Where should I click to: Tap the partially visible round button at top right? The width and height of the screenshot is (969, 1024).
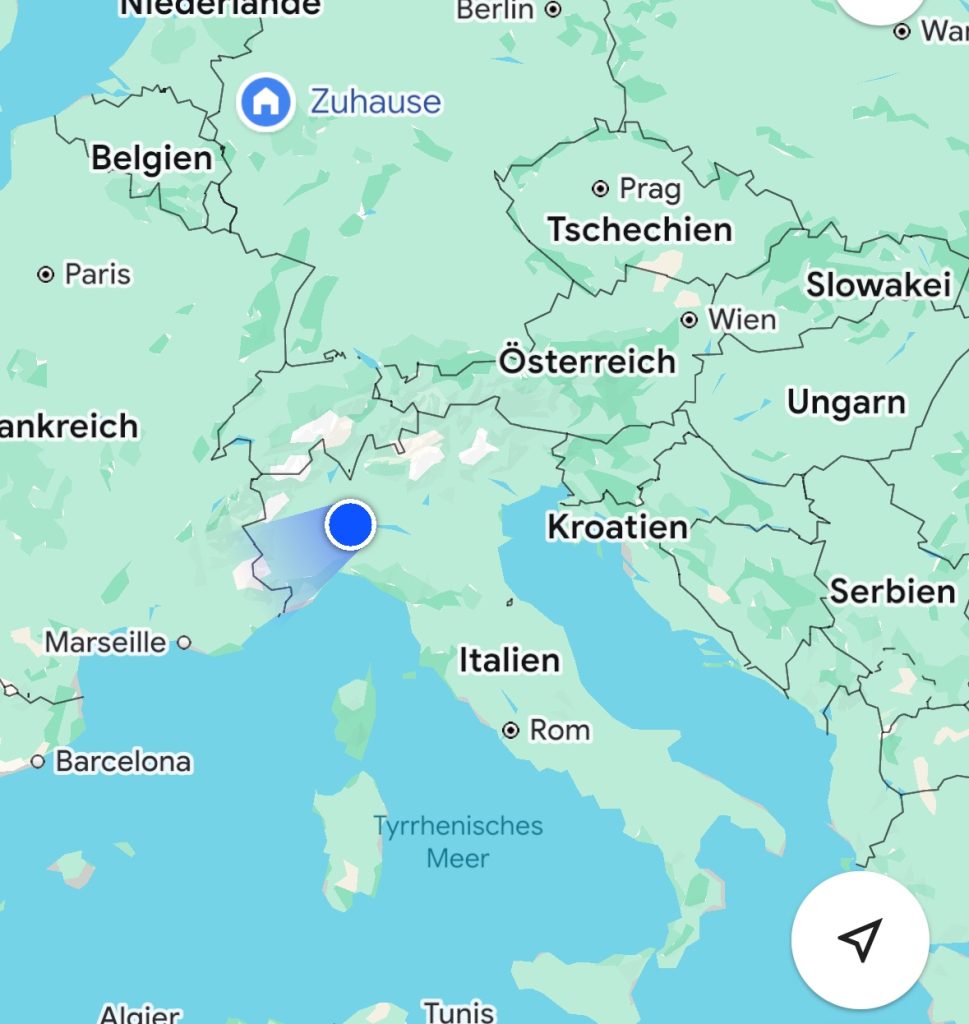880,8
